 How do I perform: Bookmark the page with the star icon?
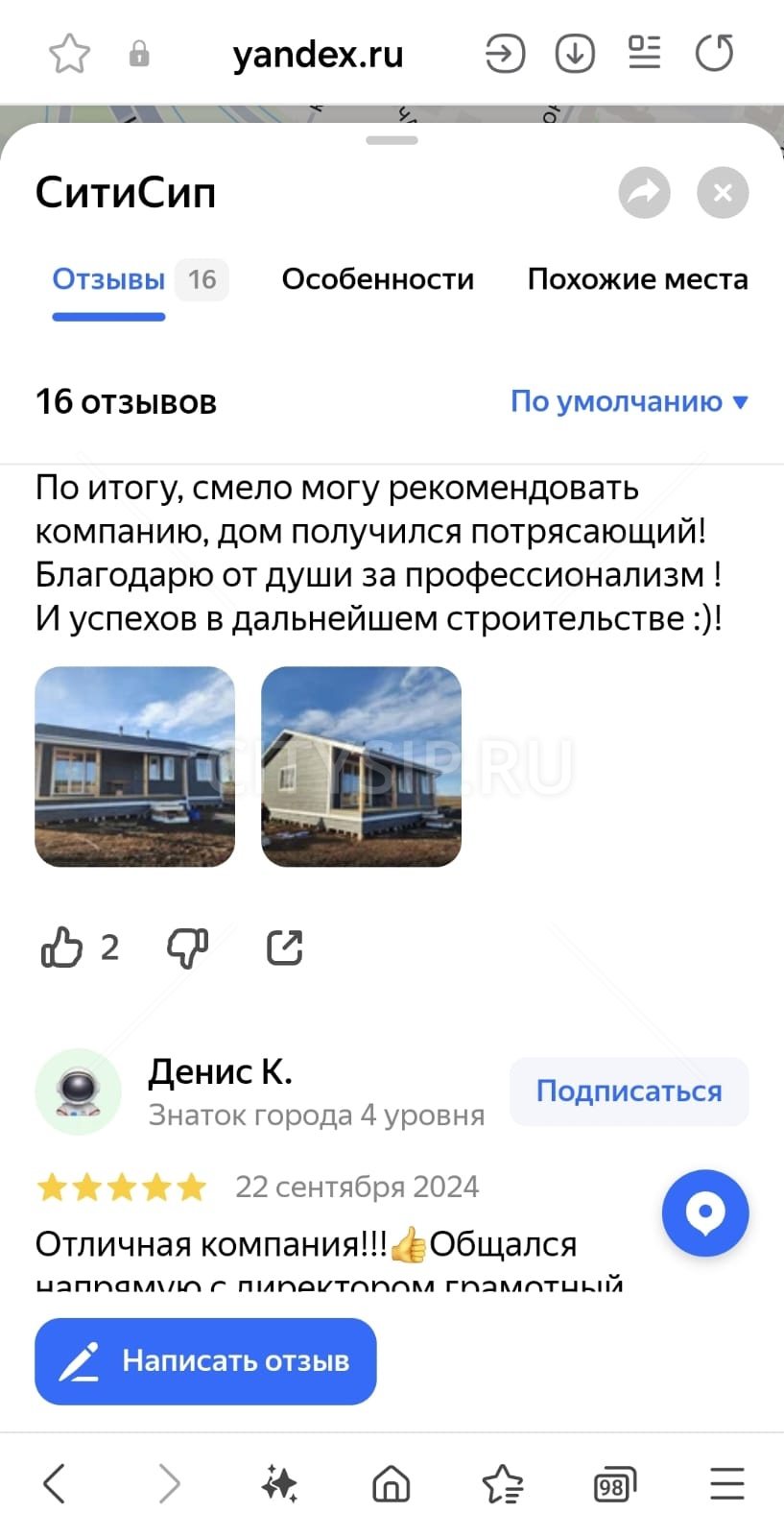point(69,54)
